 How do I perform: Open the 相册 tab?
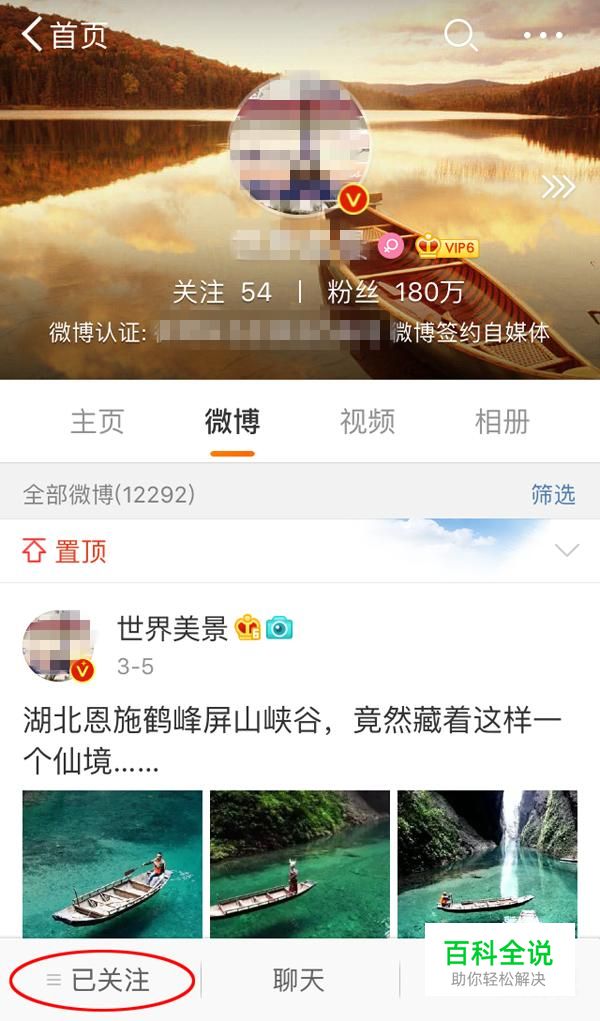click(502, 421)
